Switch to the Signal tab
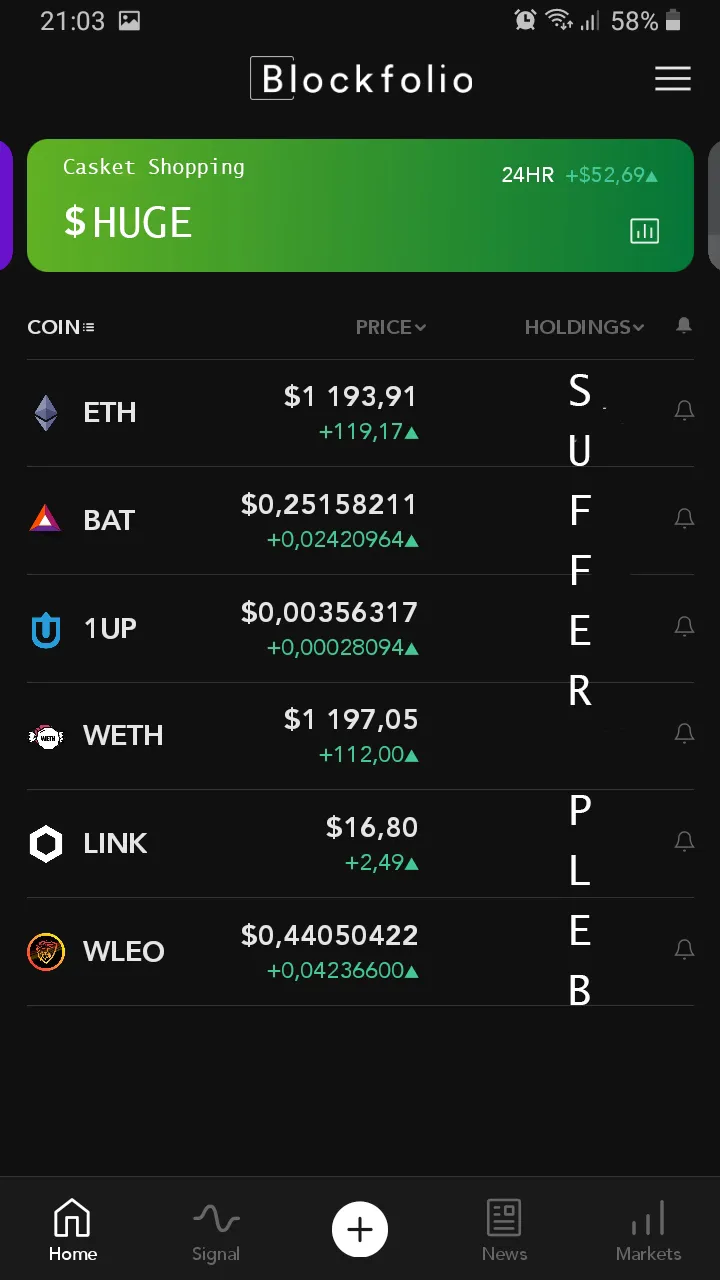Viewport: 720px width, 1280px height. (216, 1231)
